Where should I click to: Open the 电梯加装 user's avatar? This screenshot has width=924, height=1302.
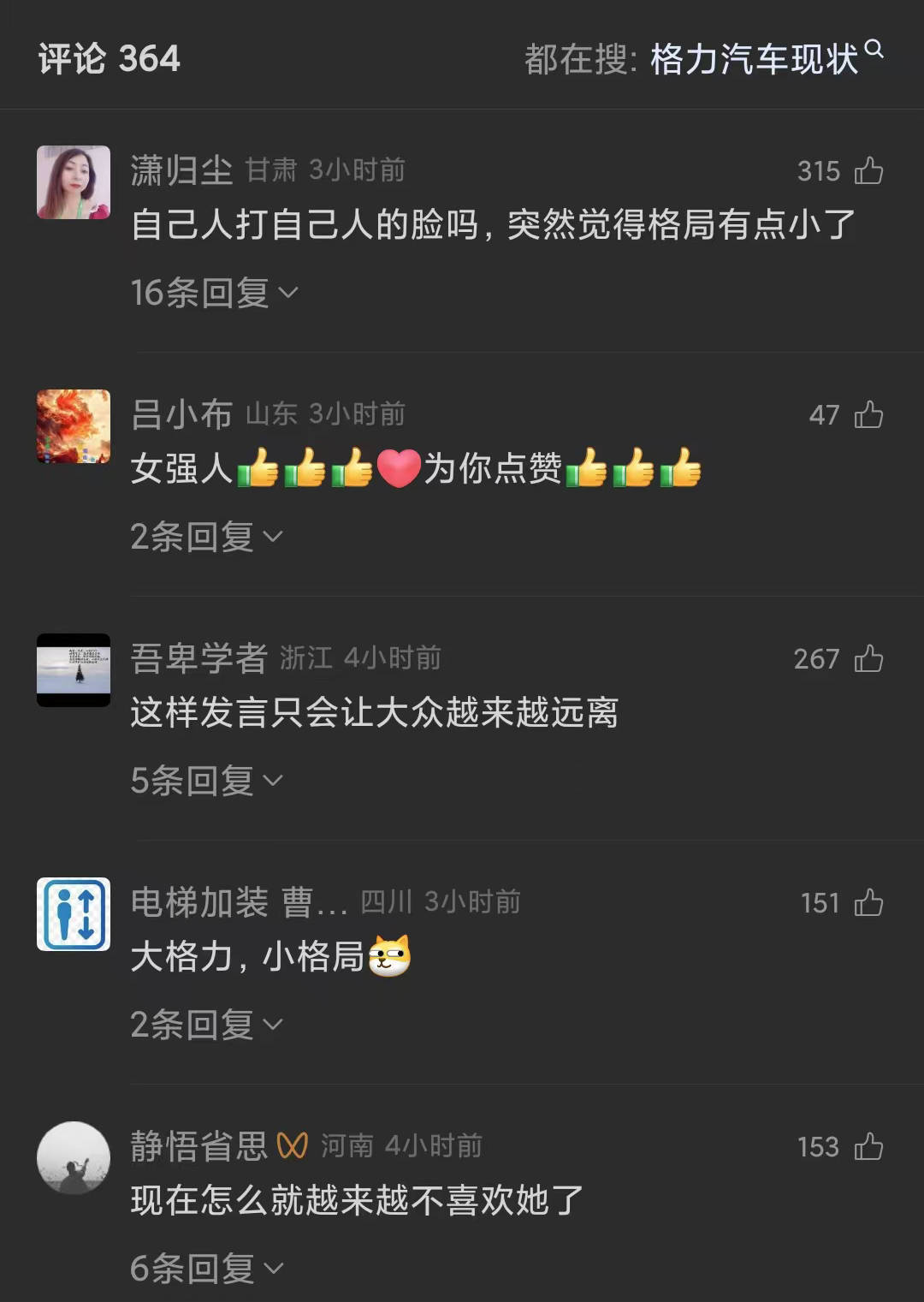tap(74, 914)
